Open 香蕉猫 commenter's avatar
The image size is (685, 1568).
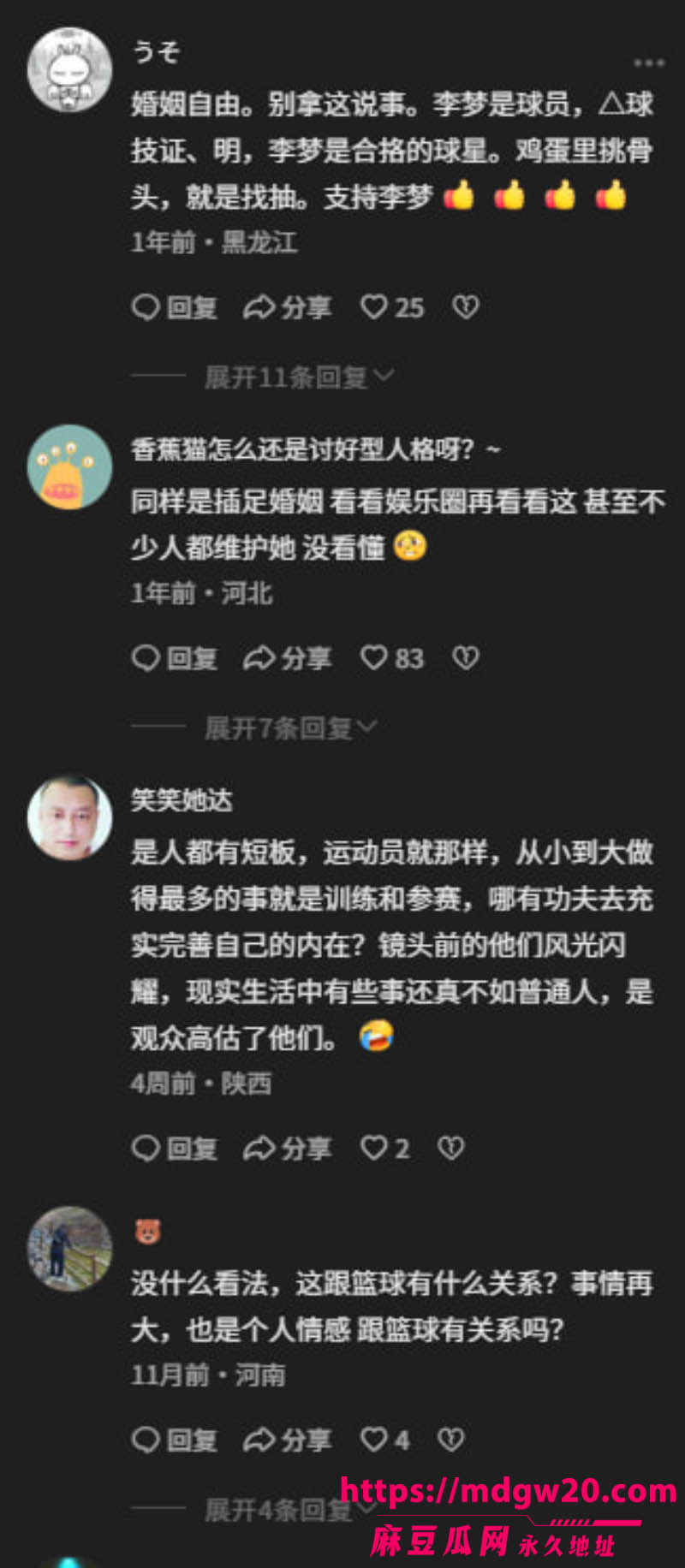tap(70, 467)
